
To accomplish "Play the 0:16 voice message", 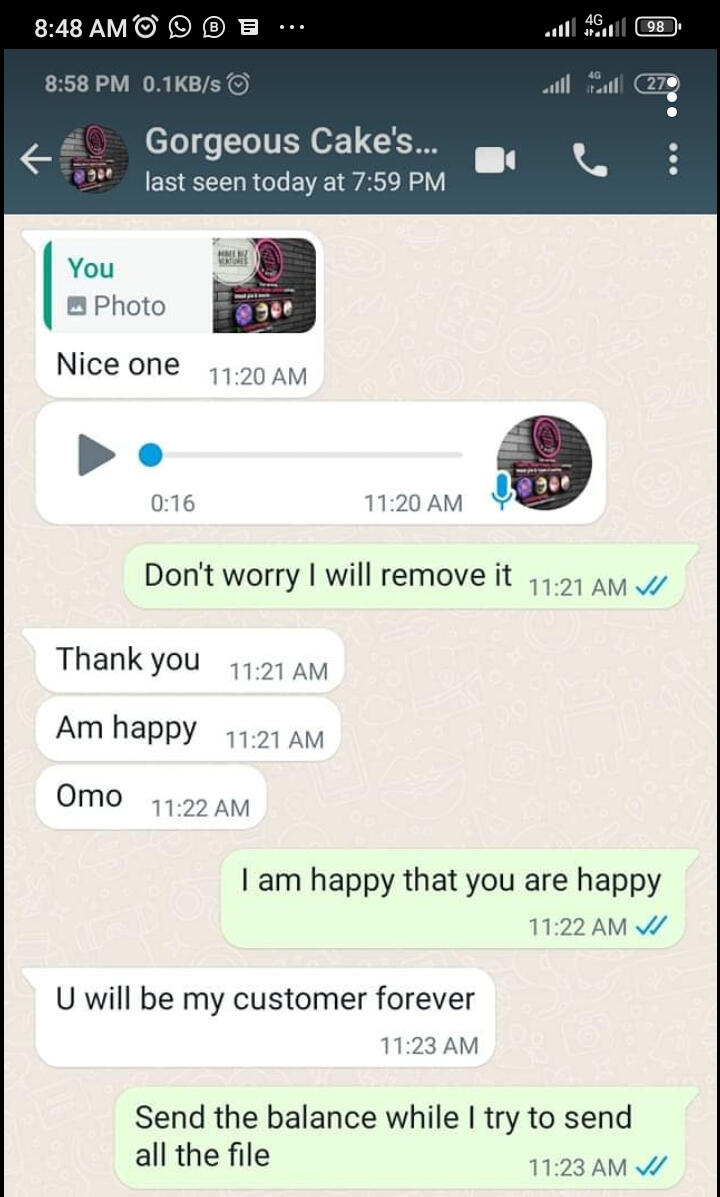I will (97, 456).
